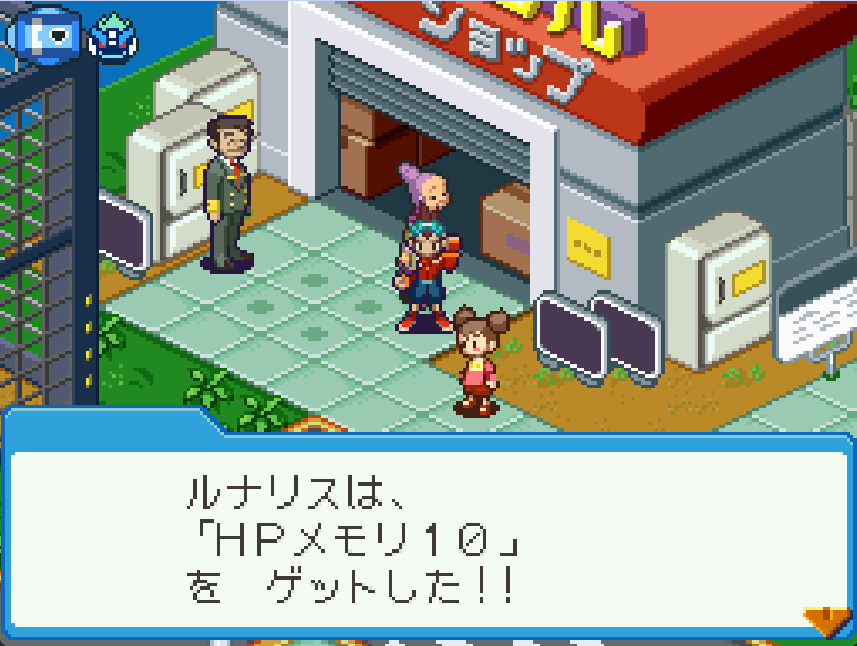Advance the dialog with the orange arrow

click(x=826, y=621)
